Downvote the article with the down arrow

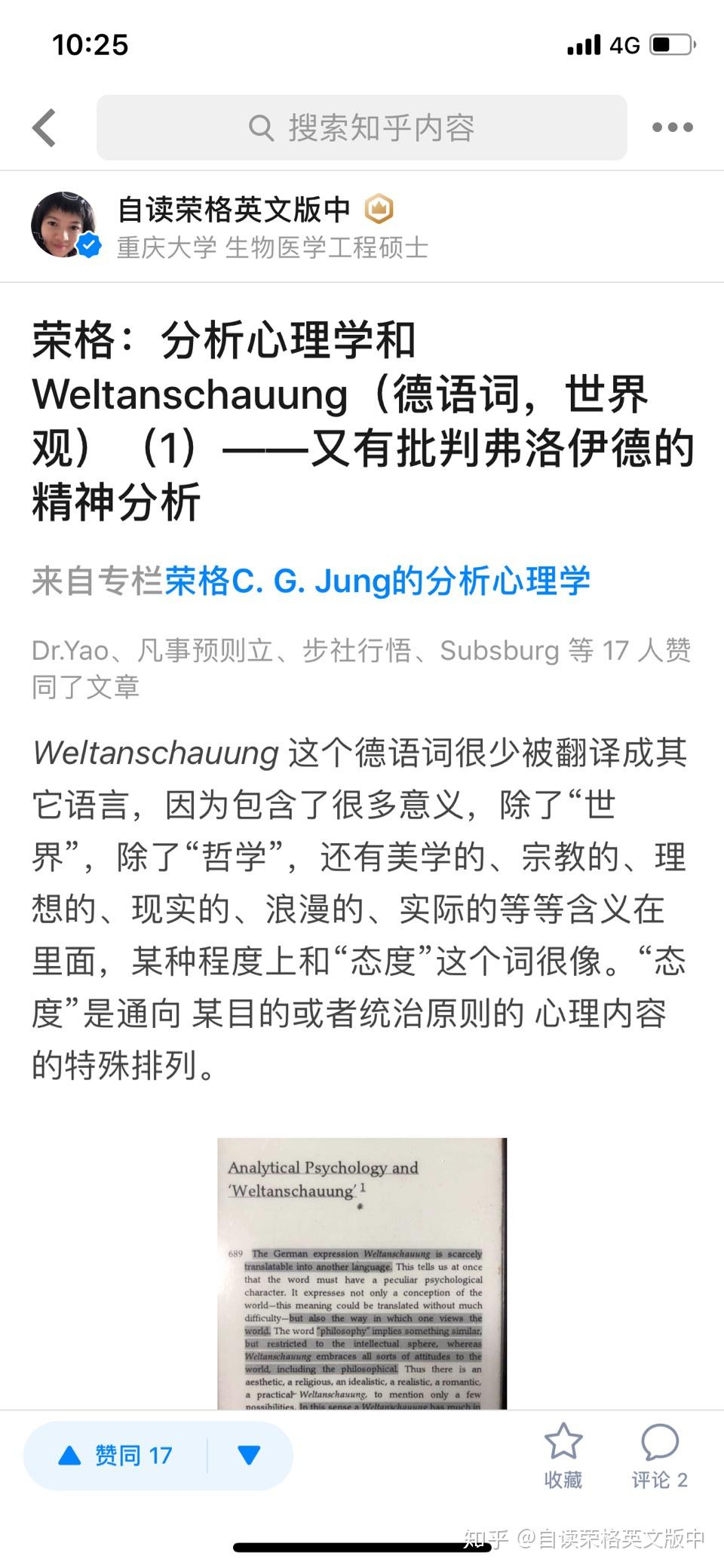coord(249,1455)
